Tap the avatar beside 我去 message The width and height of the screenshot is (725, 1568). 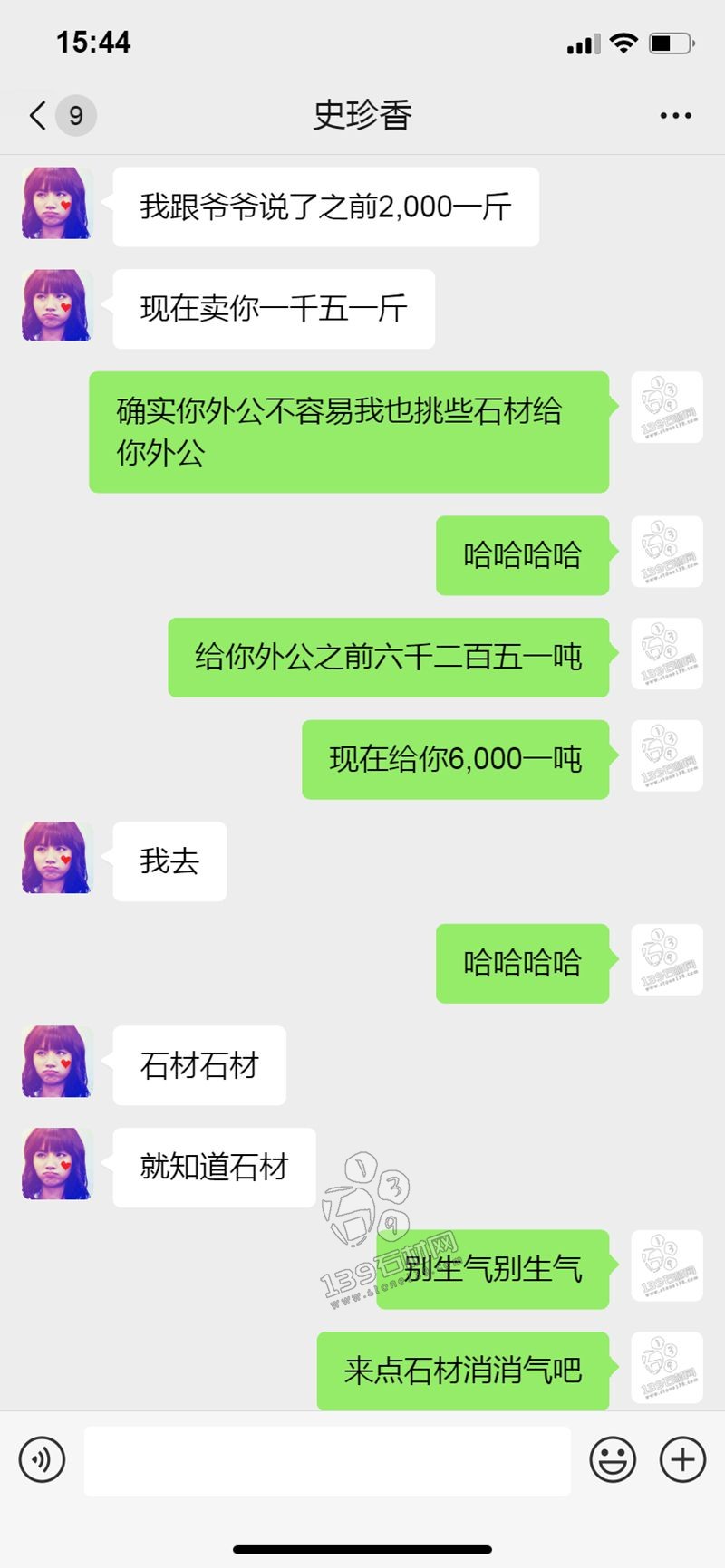coord(54,860)
